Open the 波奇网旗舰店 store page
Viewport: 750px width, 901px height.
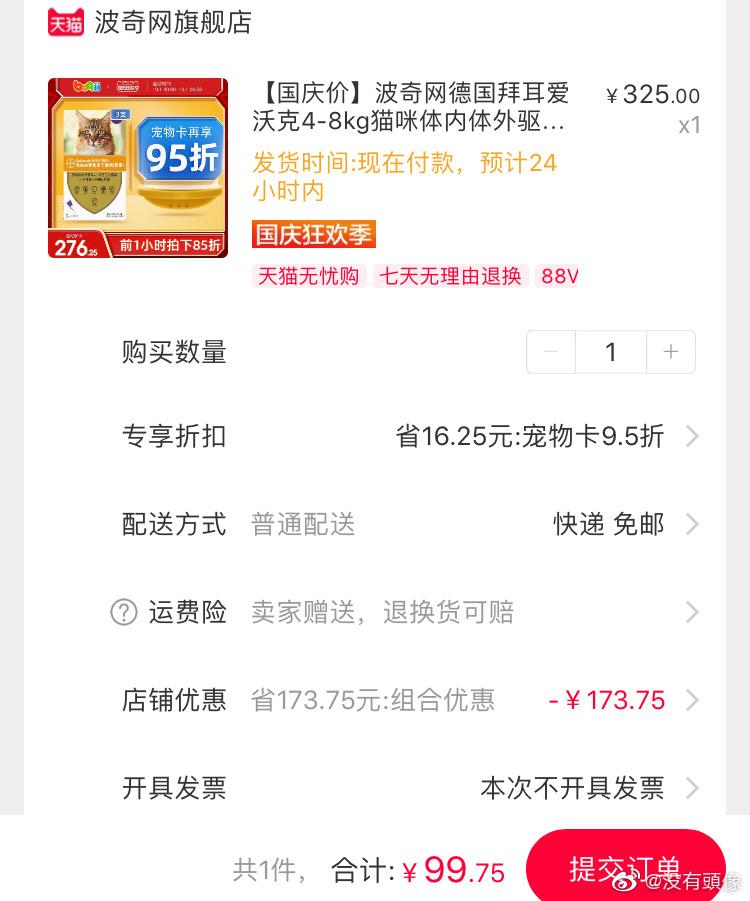172,22
